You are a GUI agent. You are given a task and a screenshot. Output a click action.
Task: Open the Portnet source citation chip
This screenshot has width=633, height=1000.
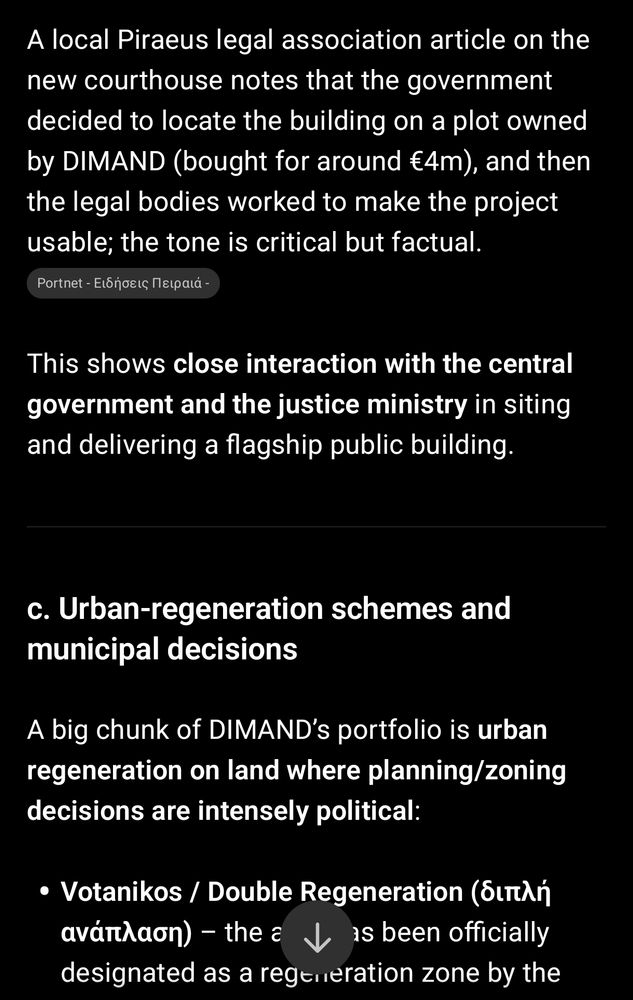coord(123,283)
